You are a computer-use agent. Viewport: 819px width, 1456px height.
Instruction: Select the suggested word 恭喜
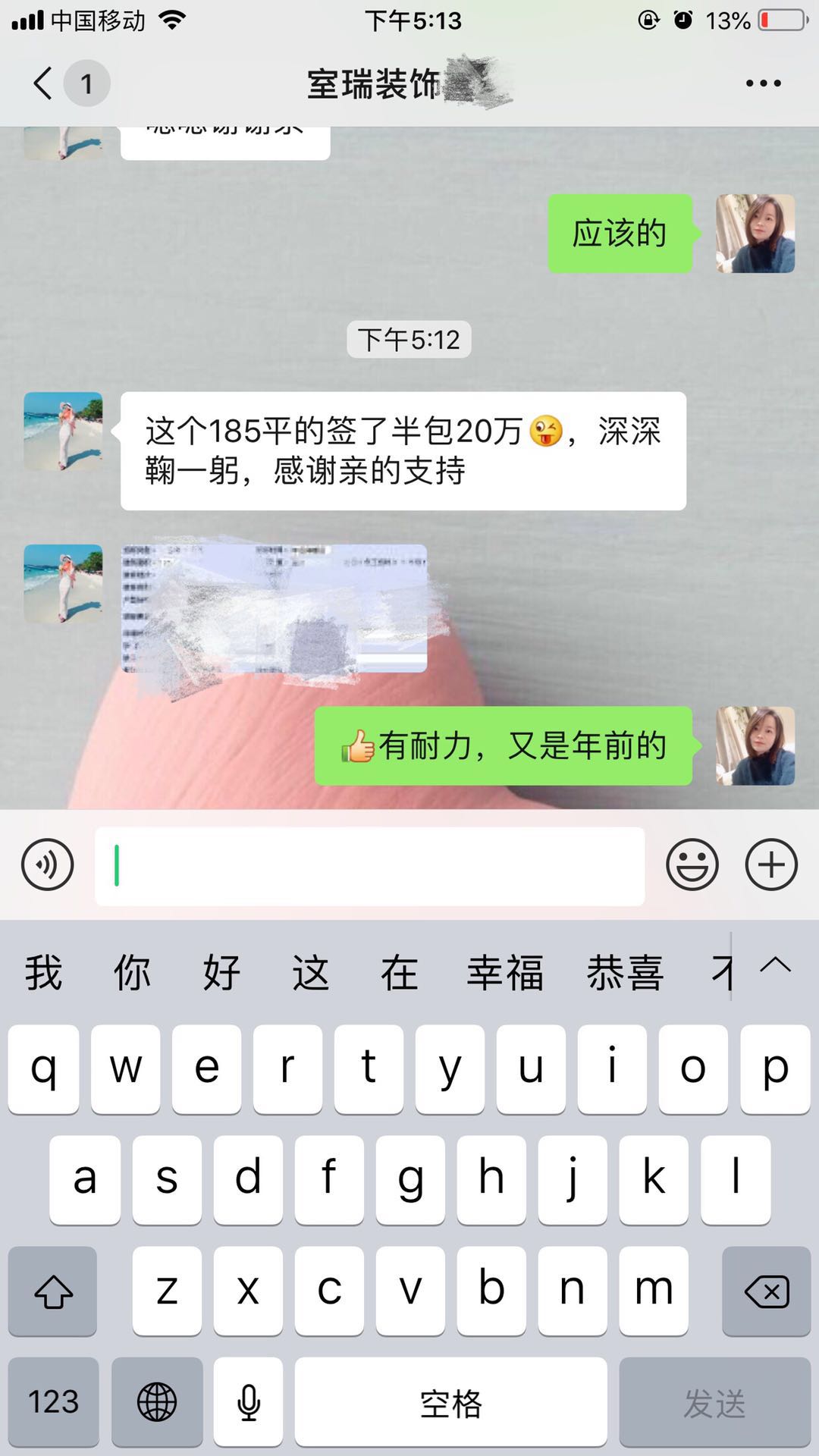[625, 973]
